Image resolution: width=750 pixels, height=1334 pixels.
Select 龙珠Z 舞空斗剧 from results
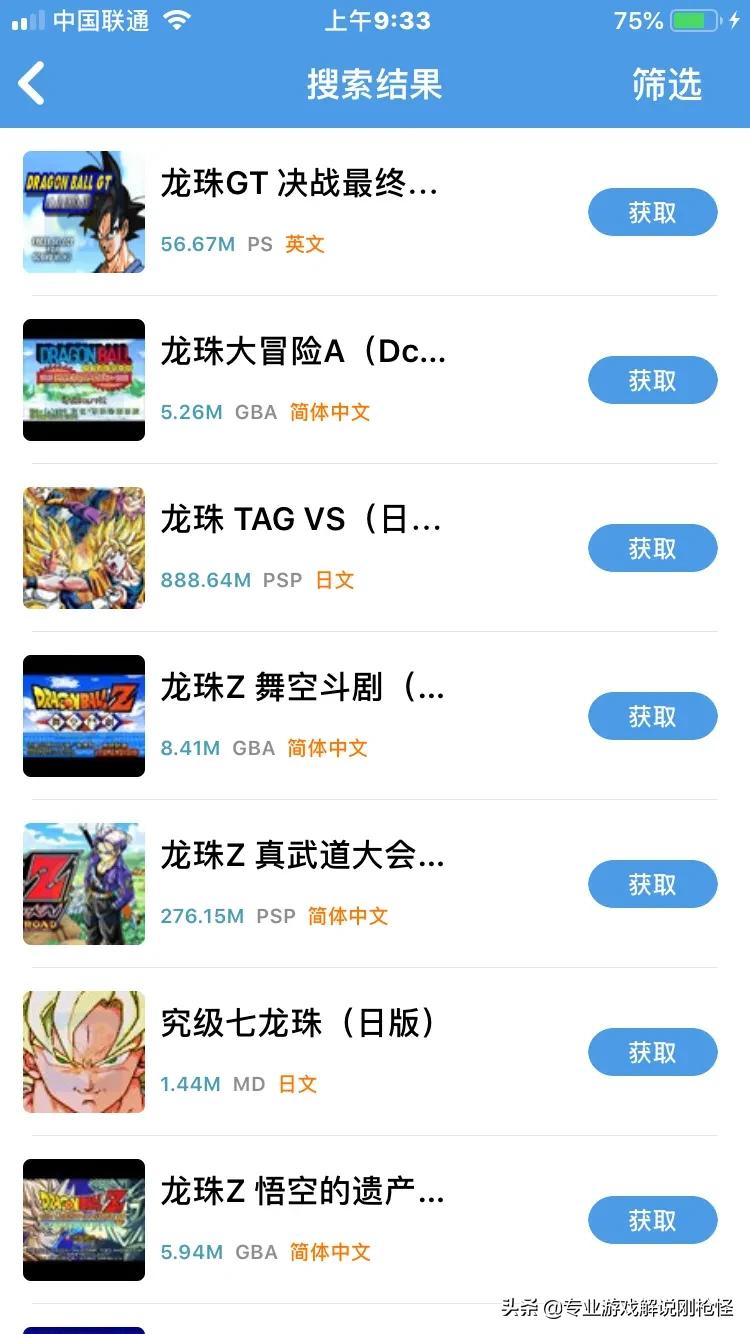(302, 689)
